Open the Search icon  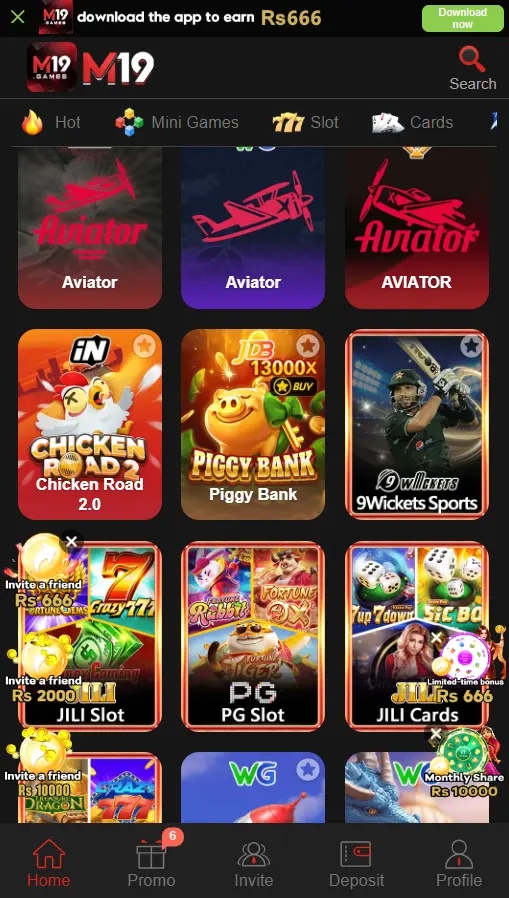[x=472, y=68]
